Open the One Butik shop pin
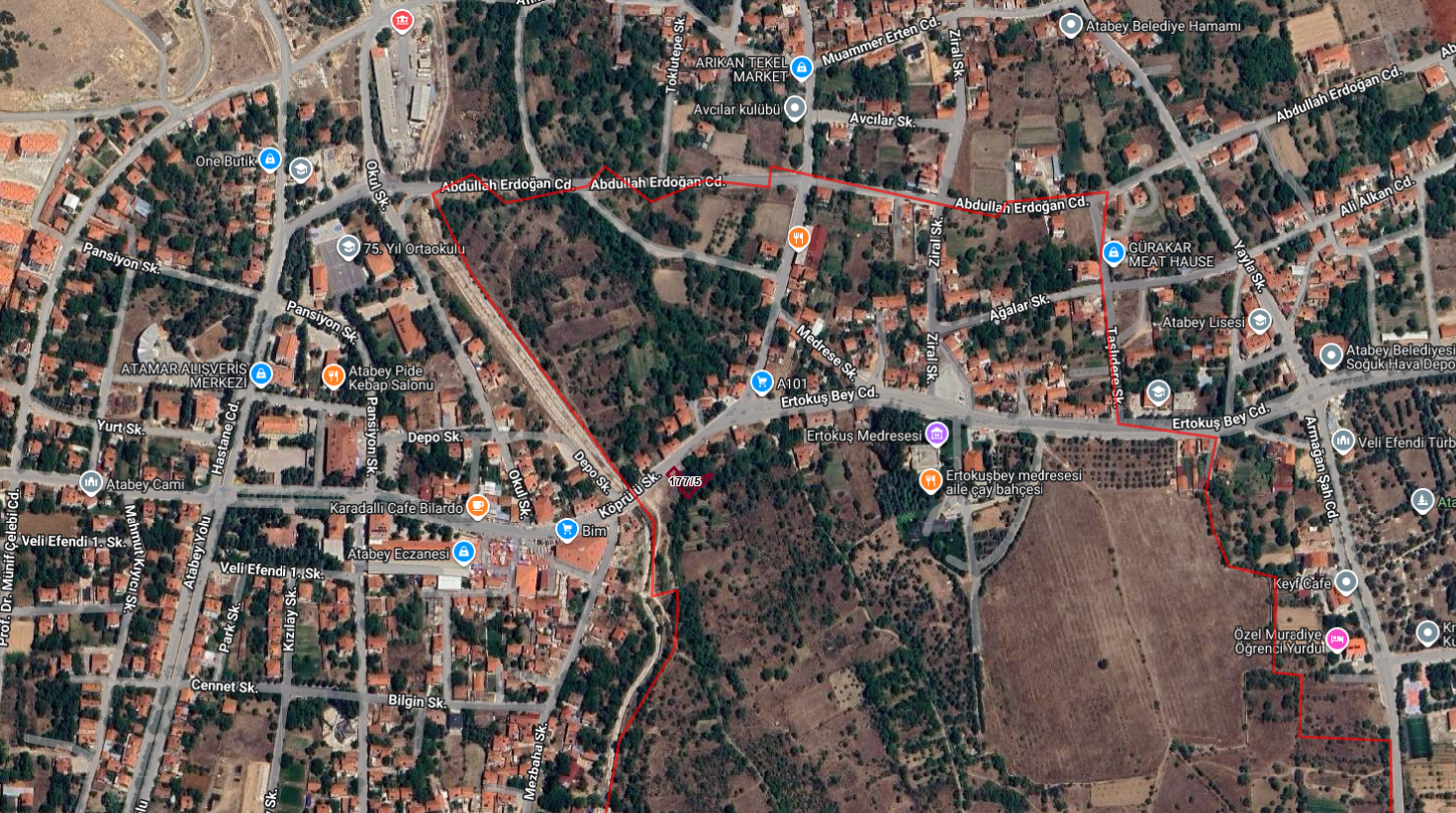The height and width of the screenshot is (813, 1456). [270, 159]
